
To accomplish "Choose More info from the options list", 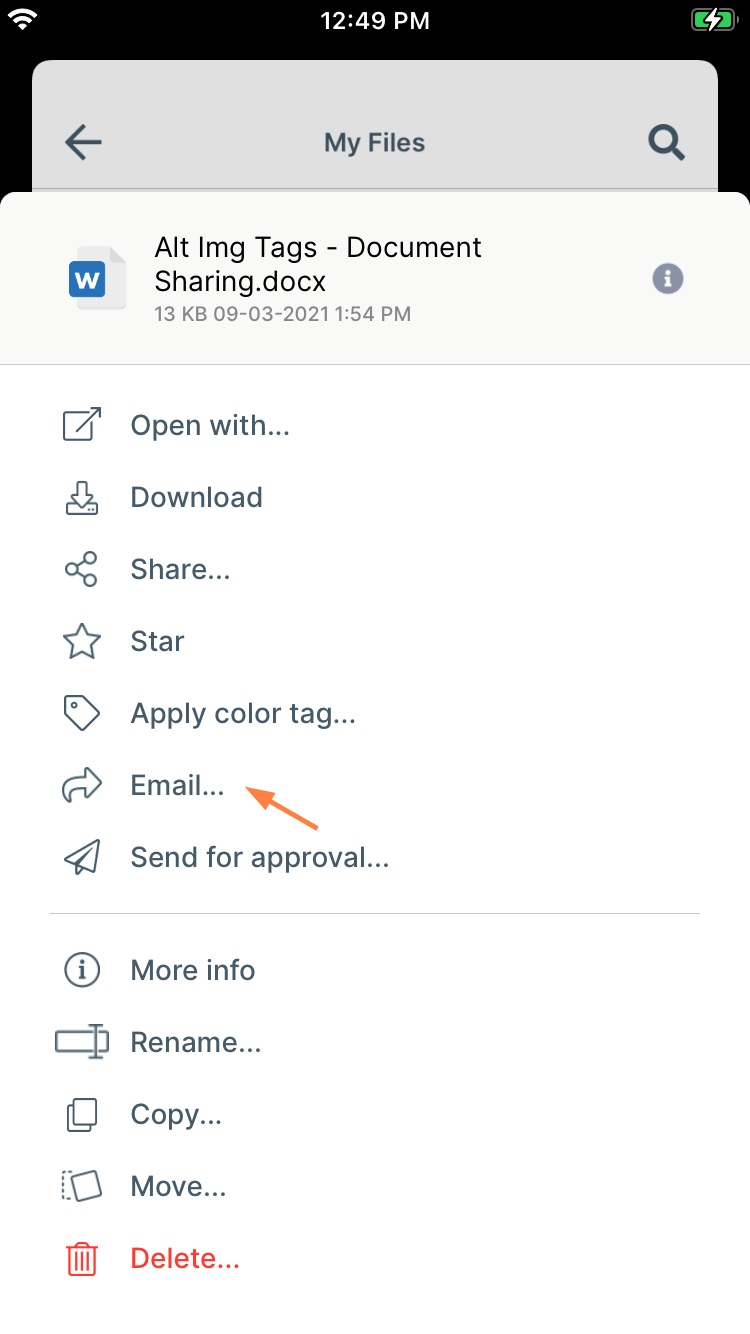I will coord(192,970).
